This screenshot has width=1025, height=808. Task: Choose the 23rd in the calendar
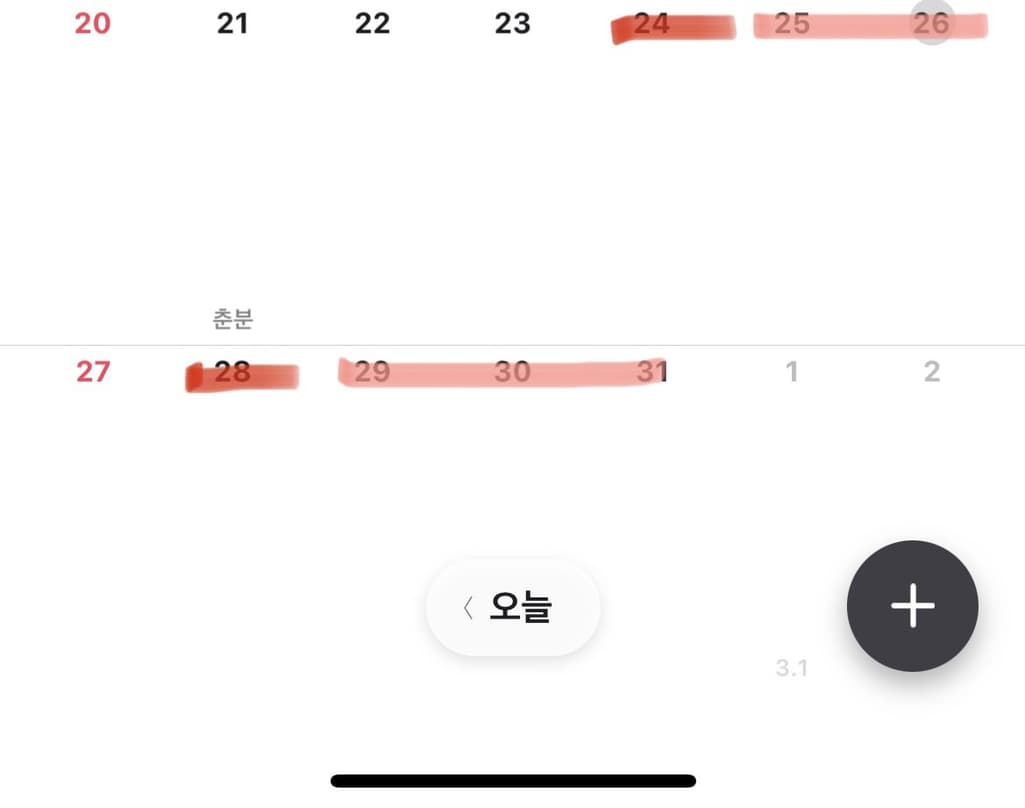pos(512,23)
